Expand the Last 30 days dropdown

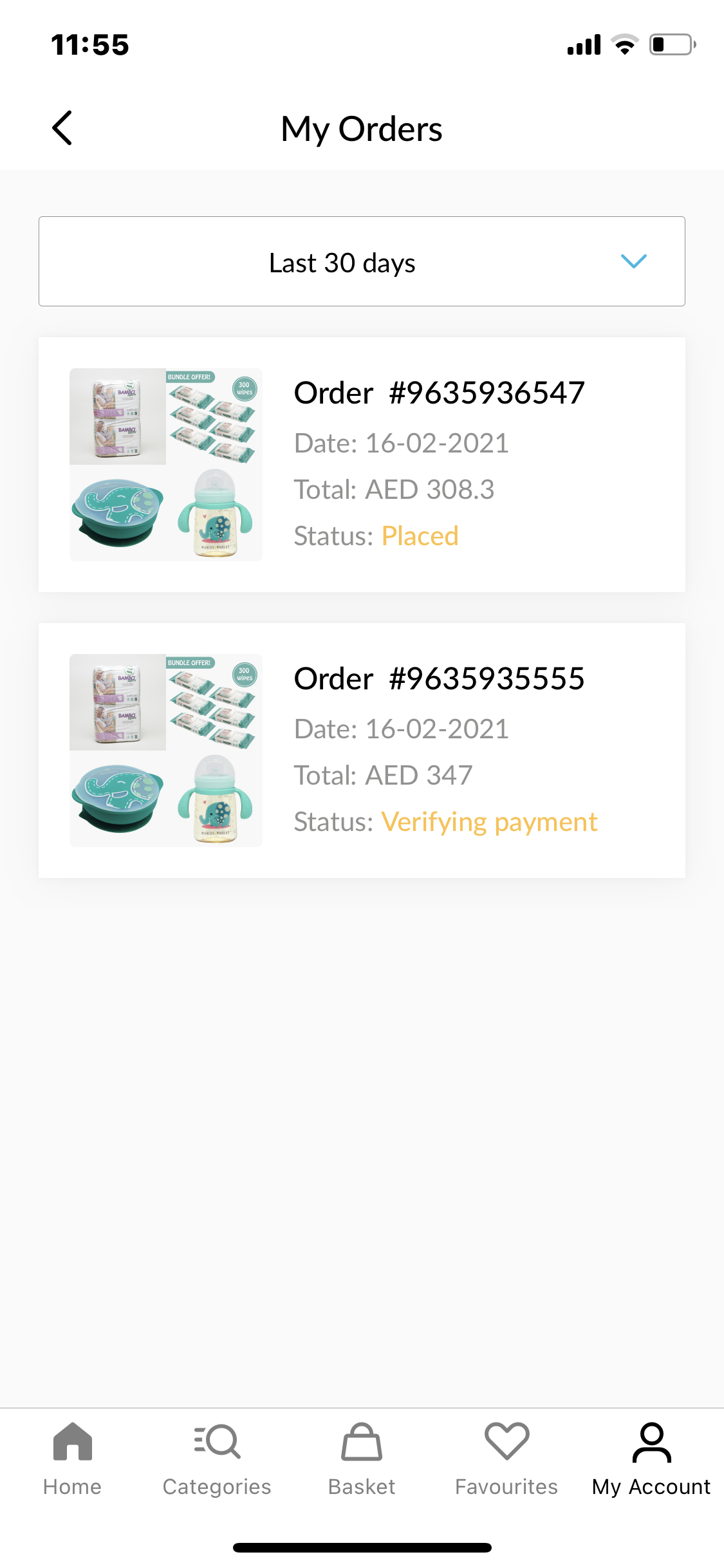click(x=362, y=261)
